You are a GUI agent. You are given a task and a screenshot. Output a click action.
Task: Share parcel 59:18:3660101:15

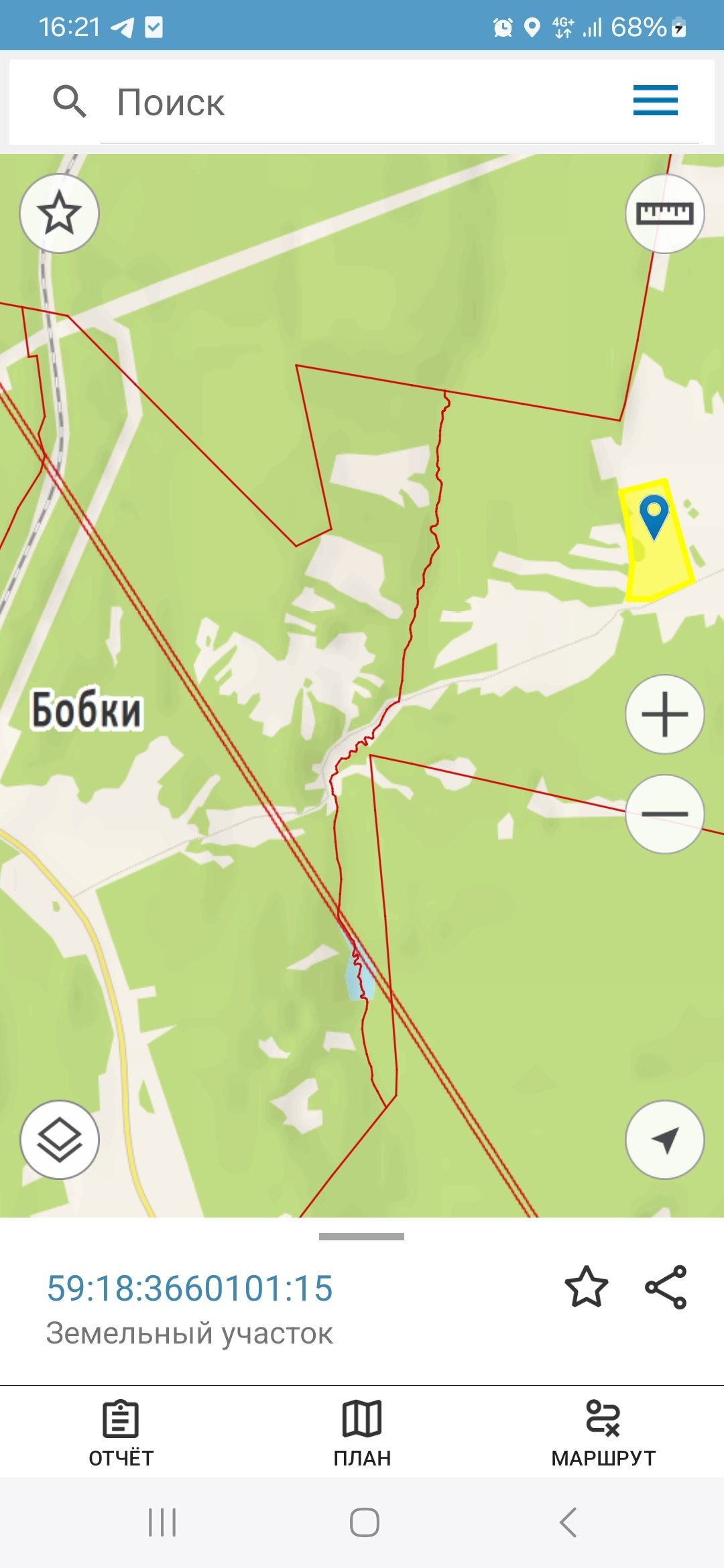tap(666, 1287)
